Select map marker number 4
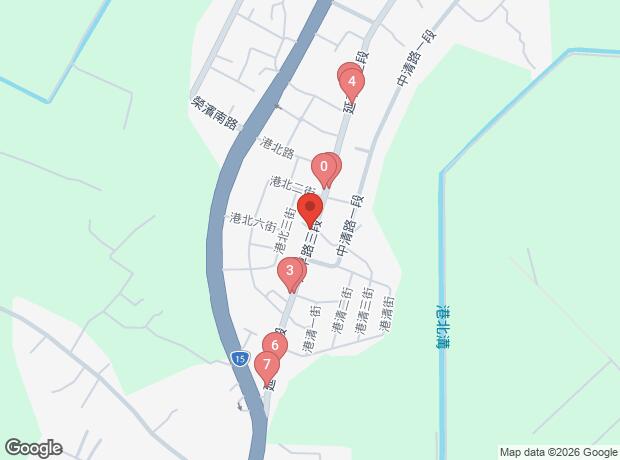This screenshot has height=460, width=620. [x=350, y=78]
